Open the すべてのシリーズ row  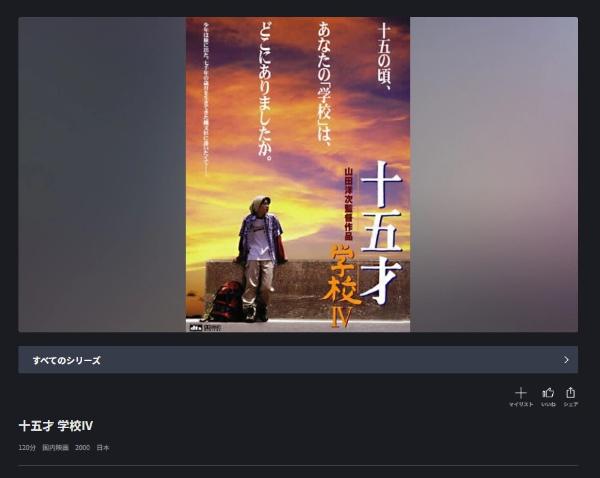click(297, 360)
